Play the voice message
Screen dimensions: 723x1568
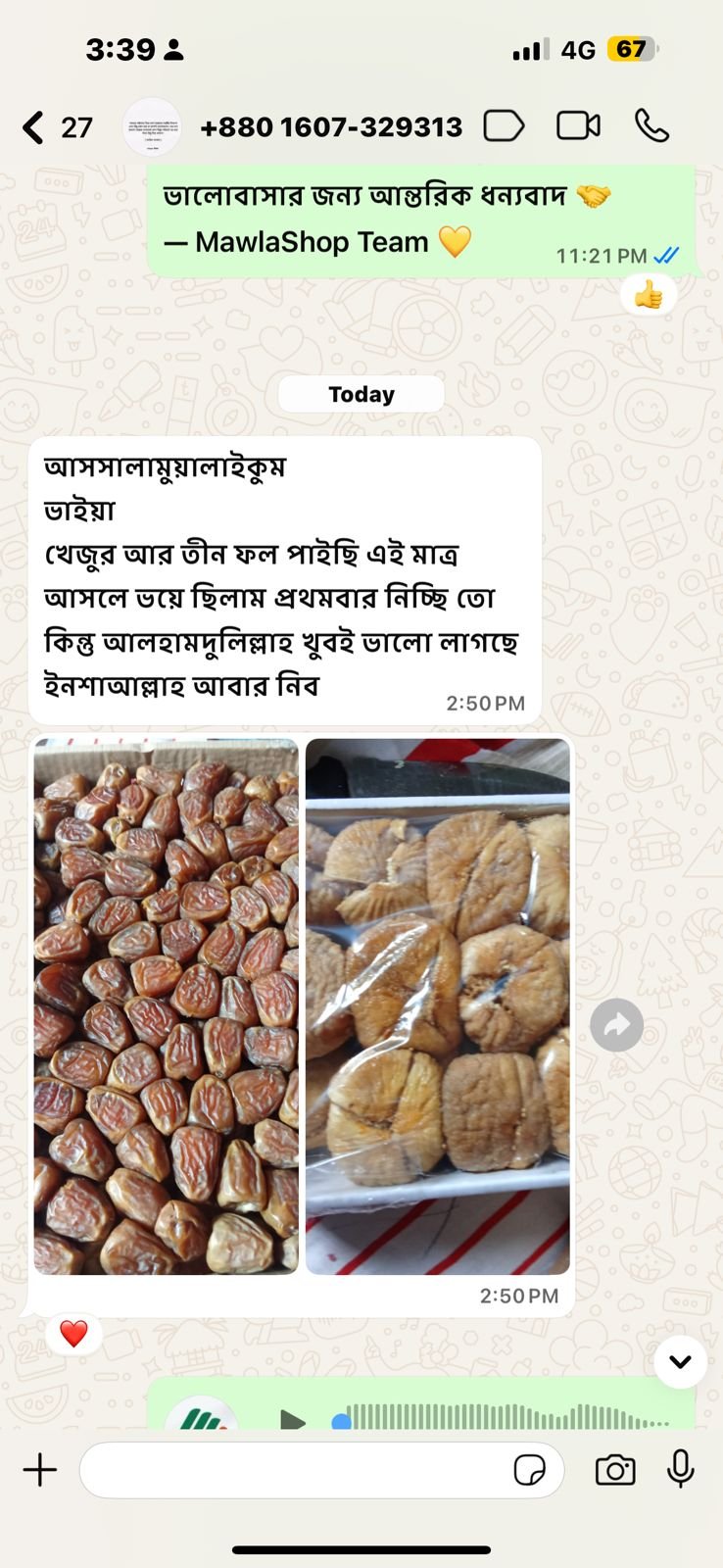click(292, 1419)
